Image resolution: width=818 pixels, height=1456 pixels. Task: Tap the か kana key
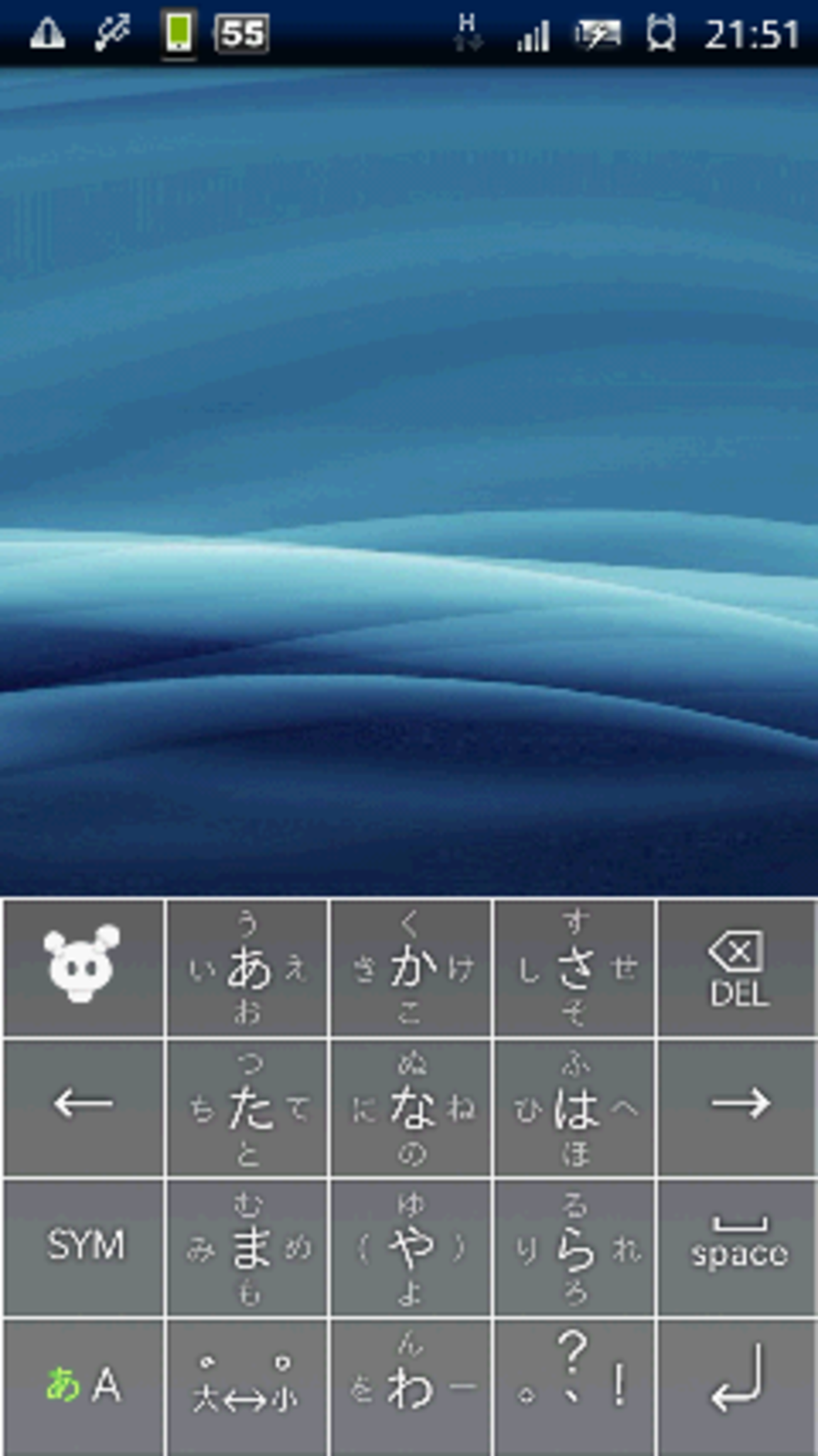click(411, 968)
